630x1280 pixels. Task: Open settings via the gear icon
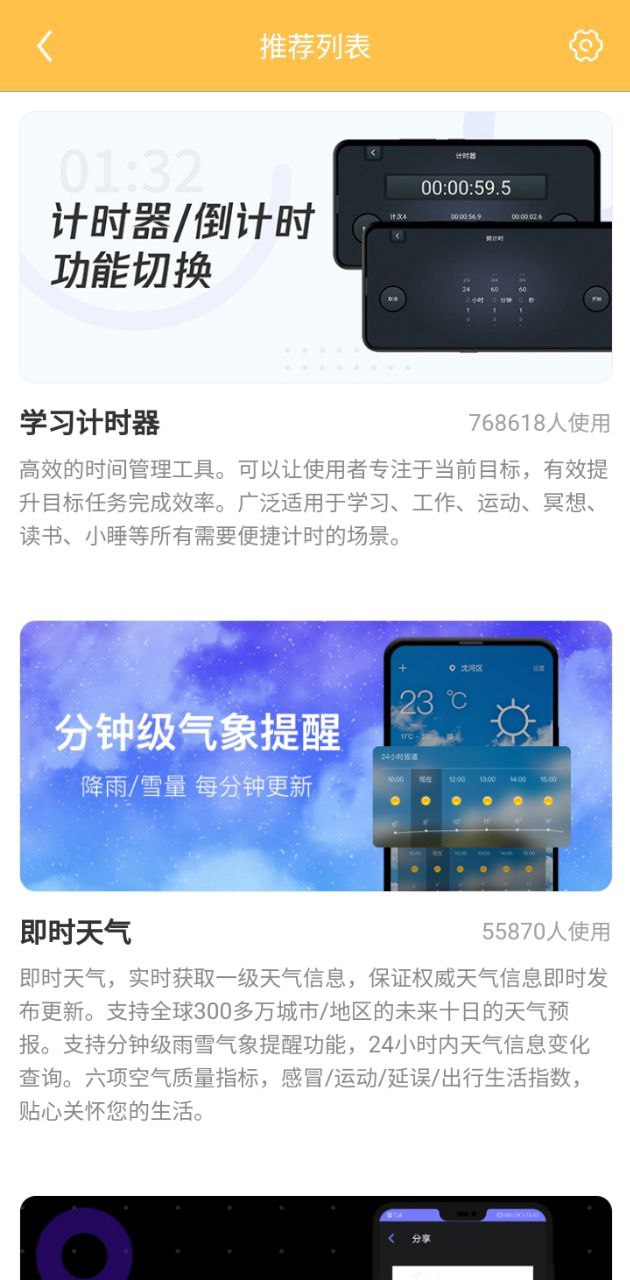pos(585,46)
